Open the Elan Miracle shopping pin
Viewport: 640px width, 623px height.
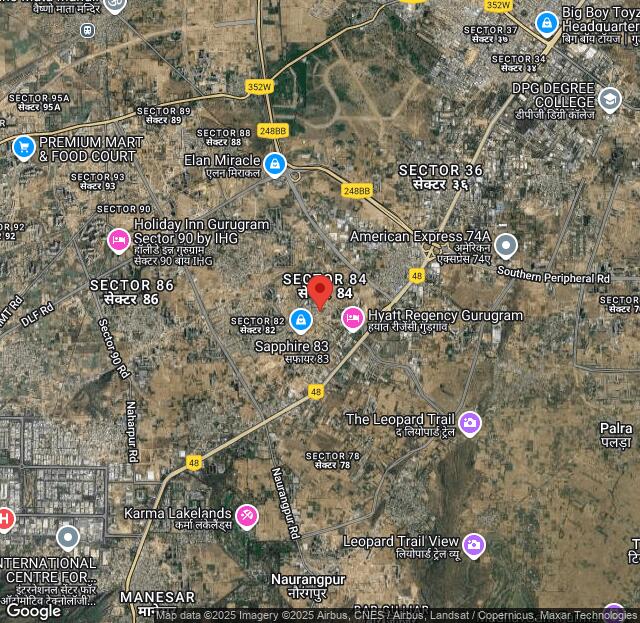click(x=275, y=163)
